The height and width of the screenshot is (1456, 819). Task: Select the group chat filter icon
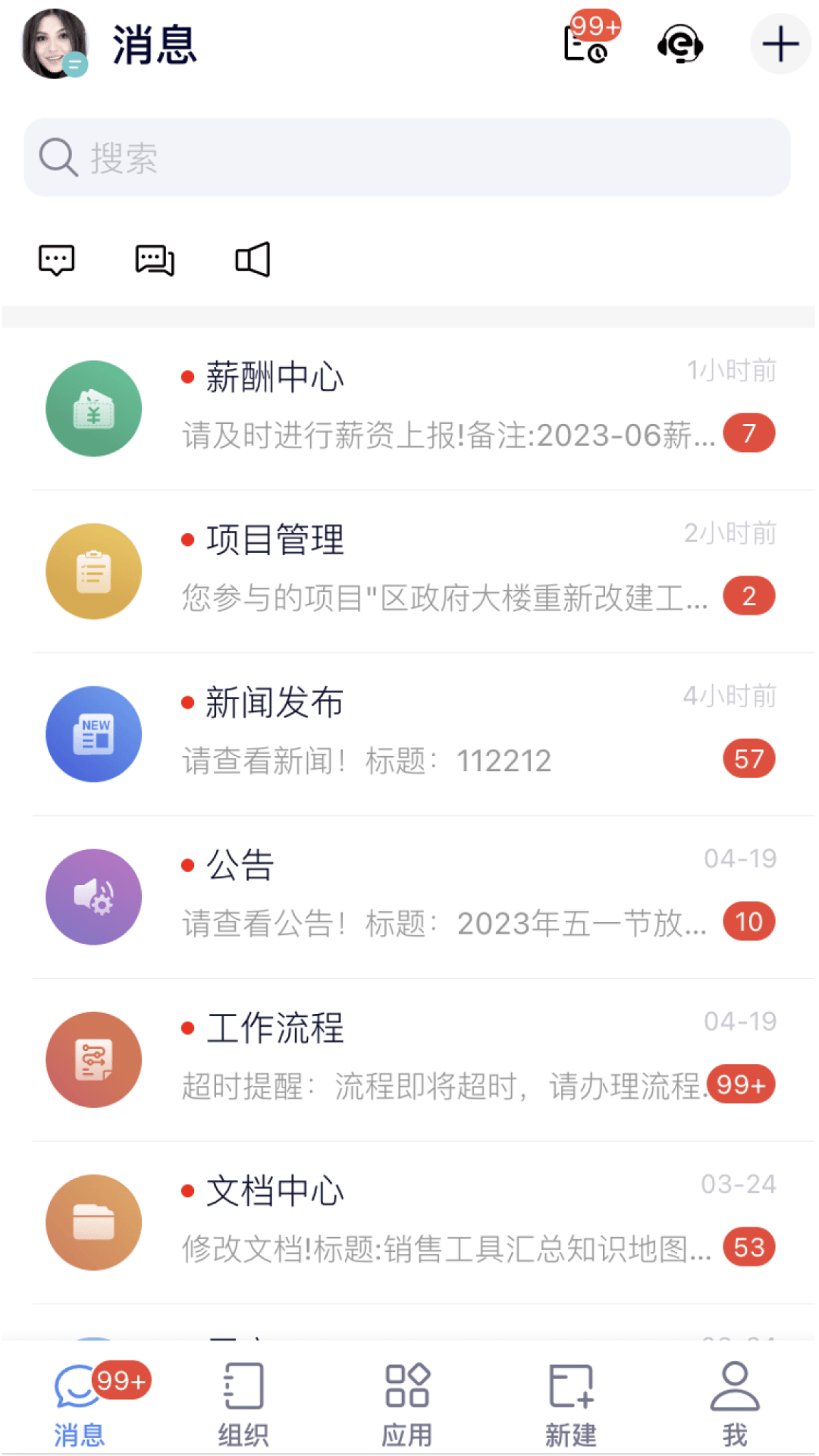point(154,259)
